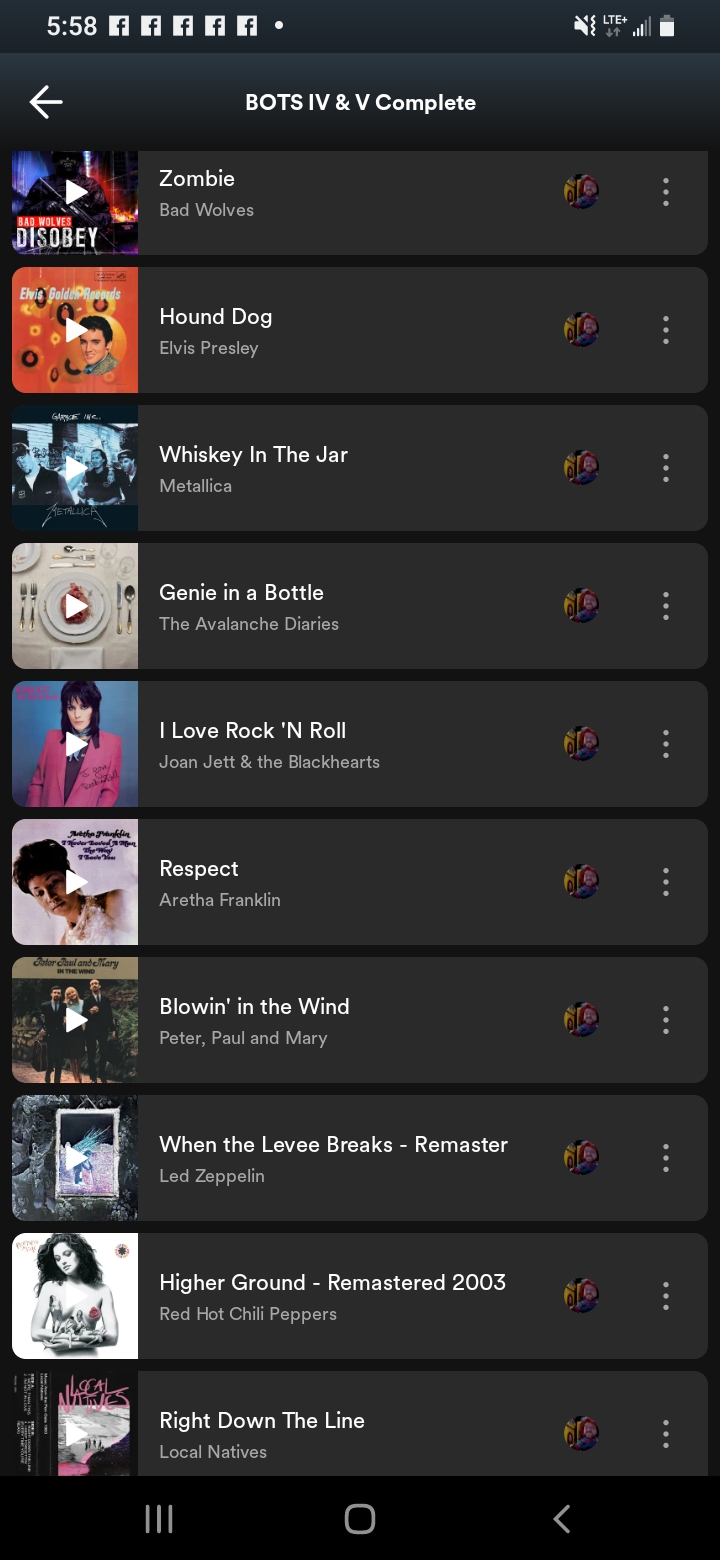Go back from BOTS IV & V Complete
The image size is (720, 1560).
pyautogui.click(x=46, y=102)
